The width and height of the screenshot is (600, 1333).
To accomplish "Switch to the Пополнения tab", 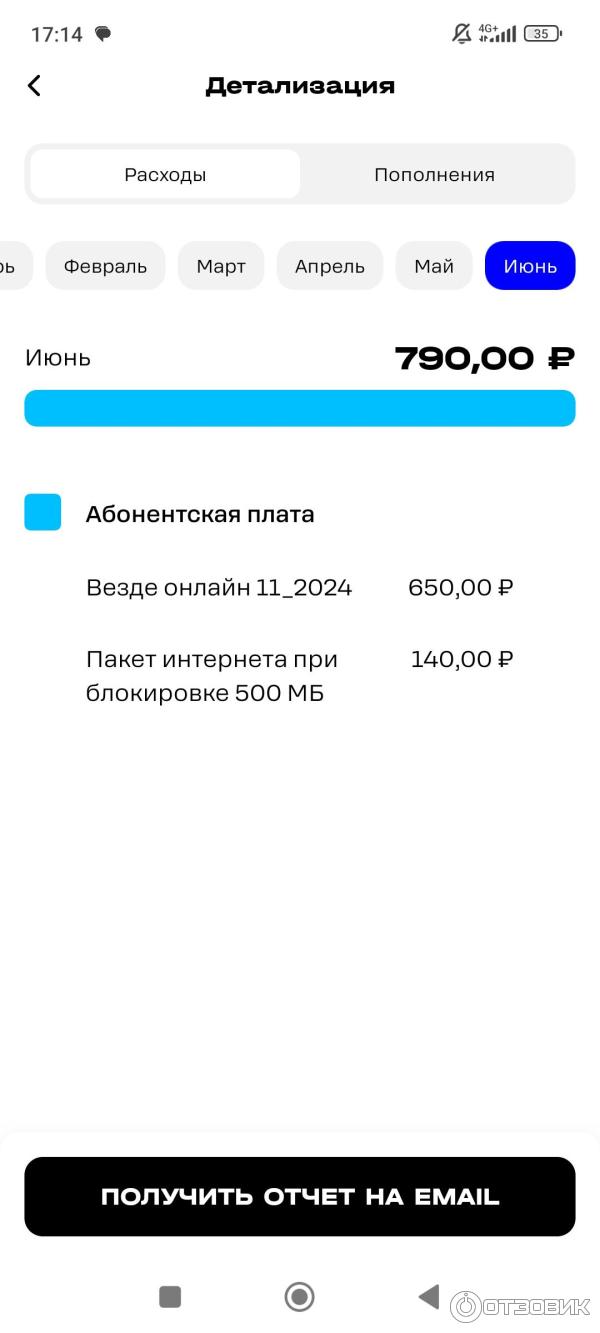I will point(434,175).
